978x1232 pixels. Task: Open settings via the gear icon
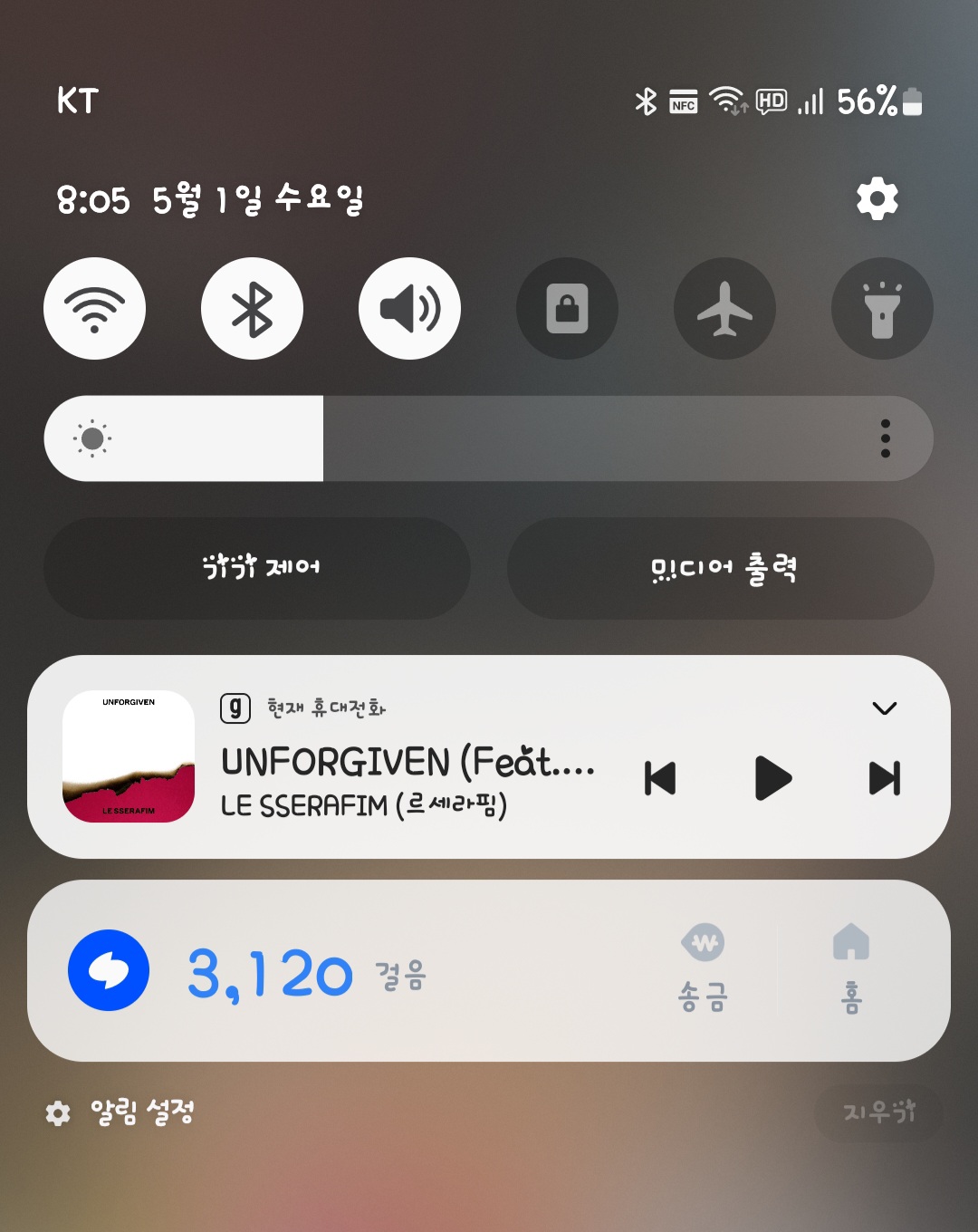point(877,198)
